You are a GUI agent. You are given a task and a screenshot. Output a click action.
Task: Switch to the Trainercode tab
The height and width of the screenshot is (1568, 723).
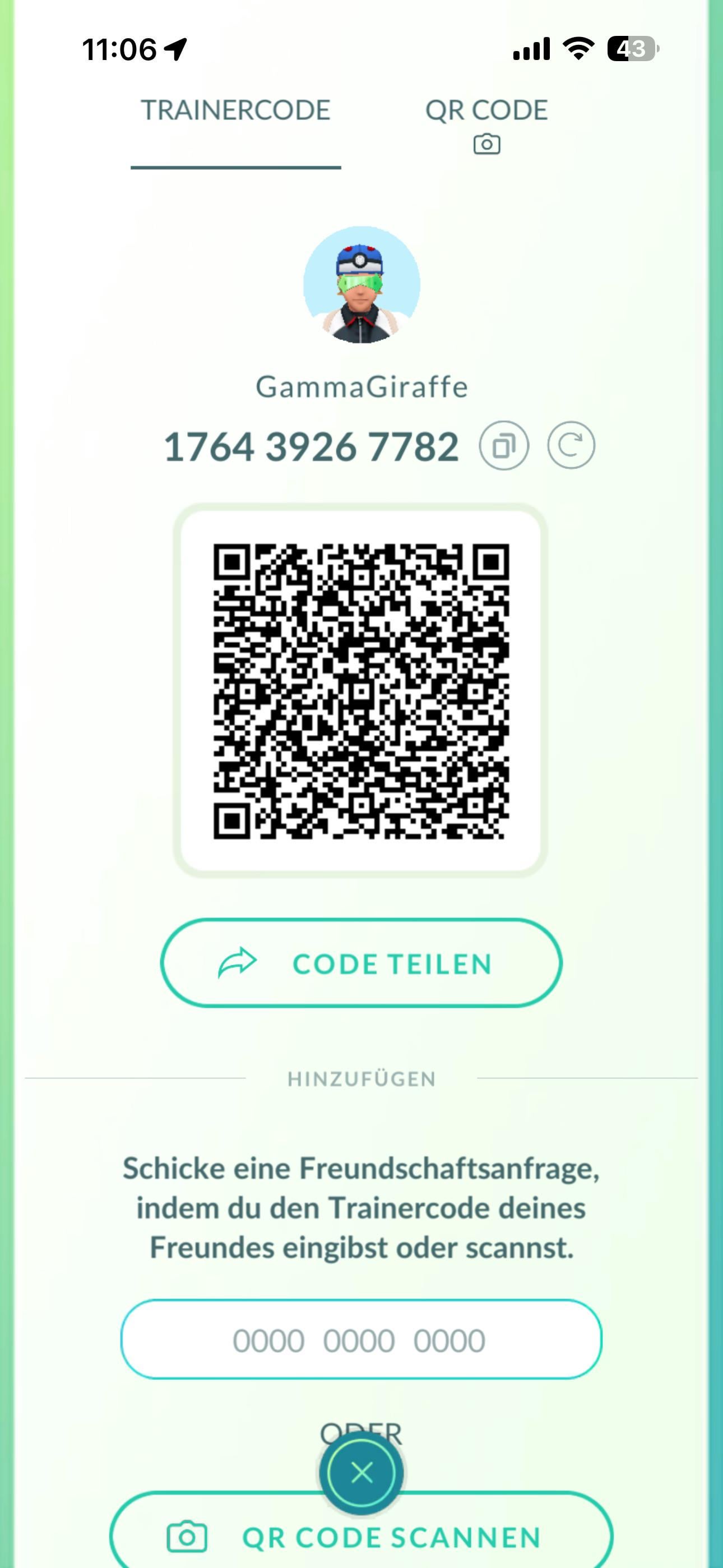click(x=235, y=111)
